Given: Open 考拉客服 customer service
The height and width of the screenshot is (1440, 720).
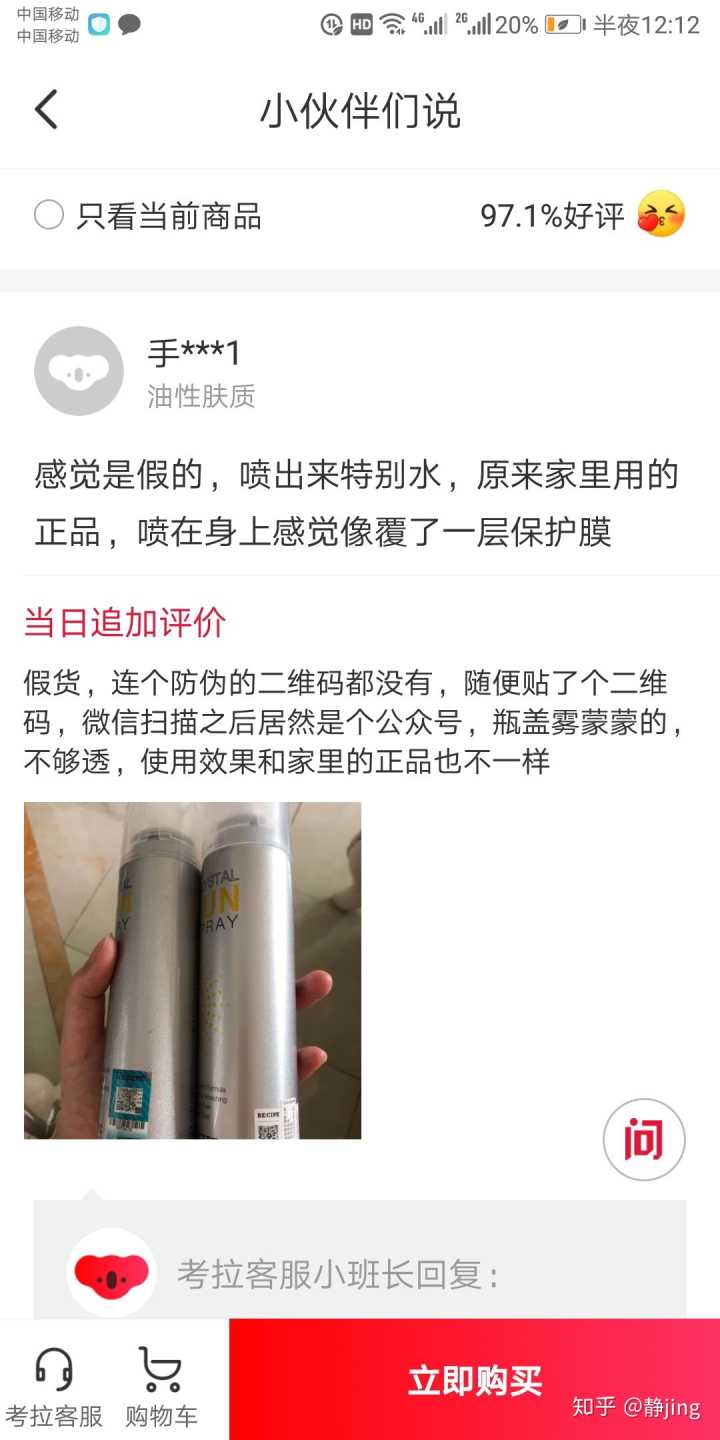Looking at the screenshot, I should pyautogui.click(x=54, y=1385).
